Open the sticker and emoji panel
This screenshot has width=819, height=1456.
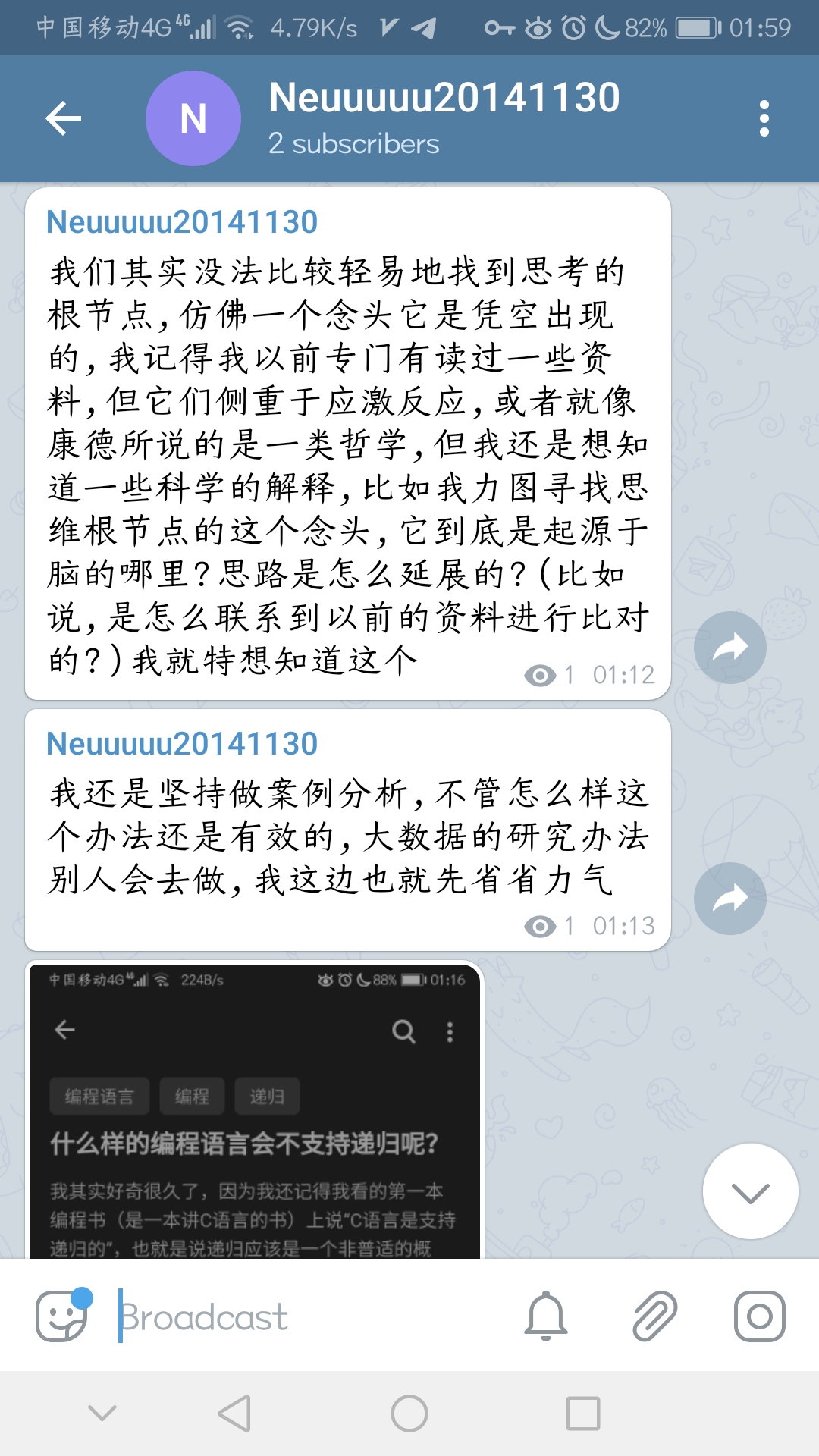point(62,1316)
